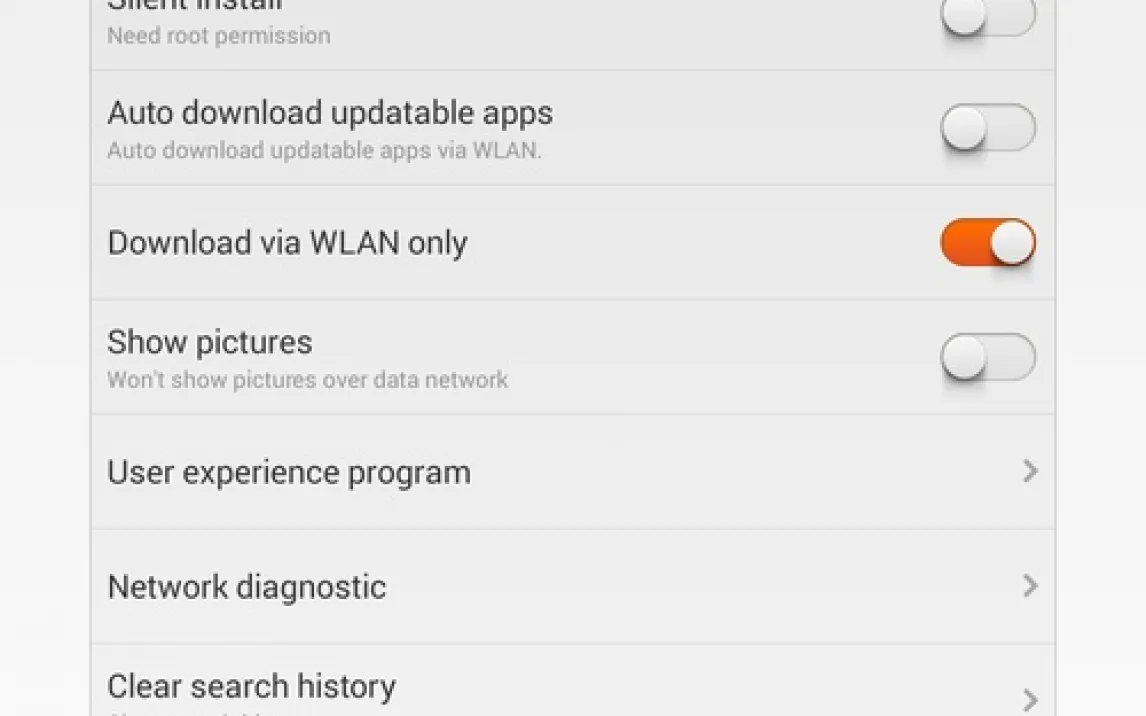Image resolution: width=1146 pixels, height=716 pixels.
Task: Enable Auto download updatable apps
Action: (x=987, y=128)
